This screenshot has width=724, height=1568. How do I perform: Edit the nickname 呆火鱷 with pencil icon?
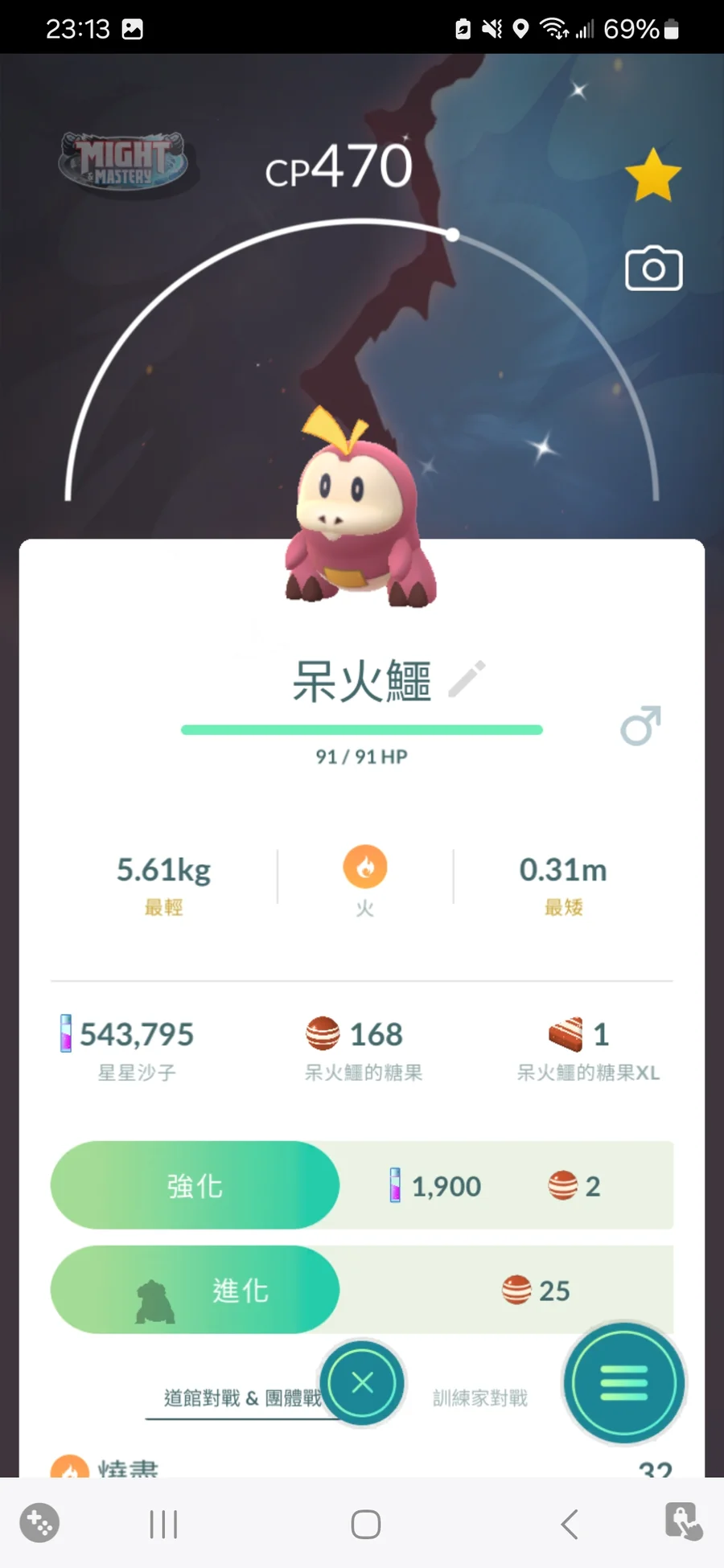[x=467, y=679]
